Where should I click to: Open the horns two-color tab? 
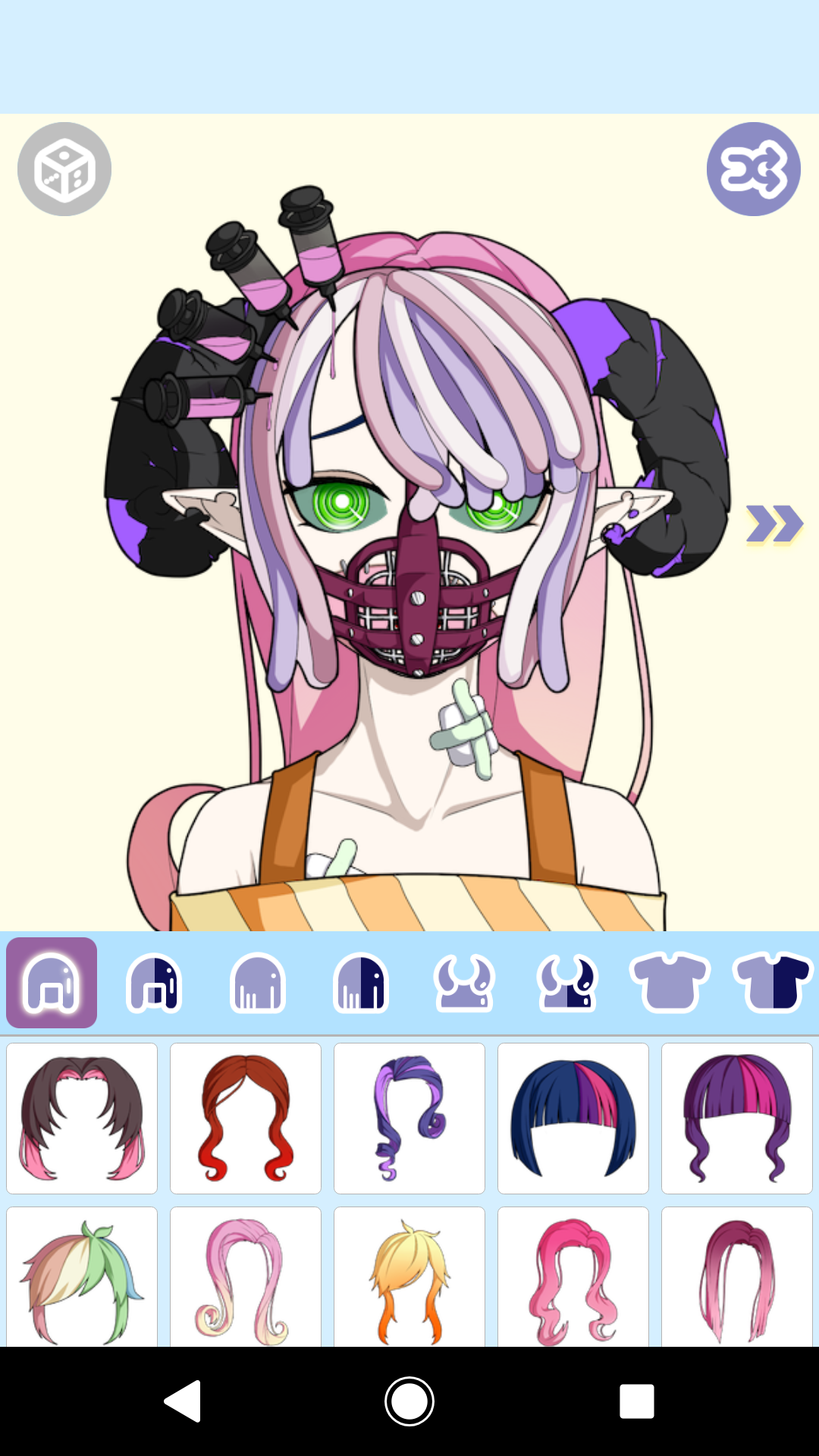click(x=567, y=983)
